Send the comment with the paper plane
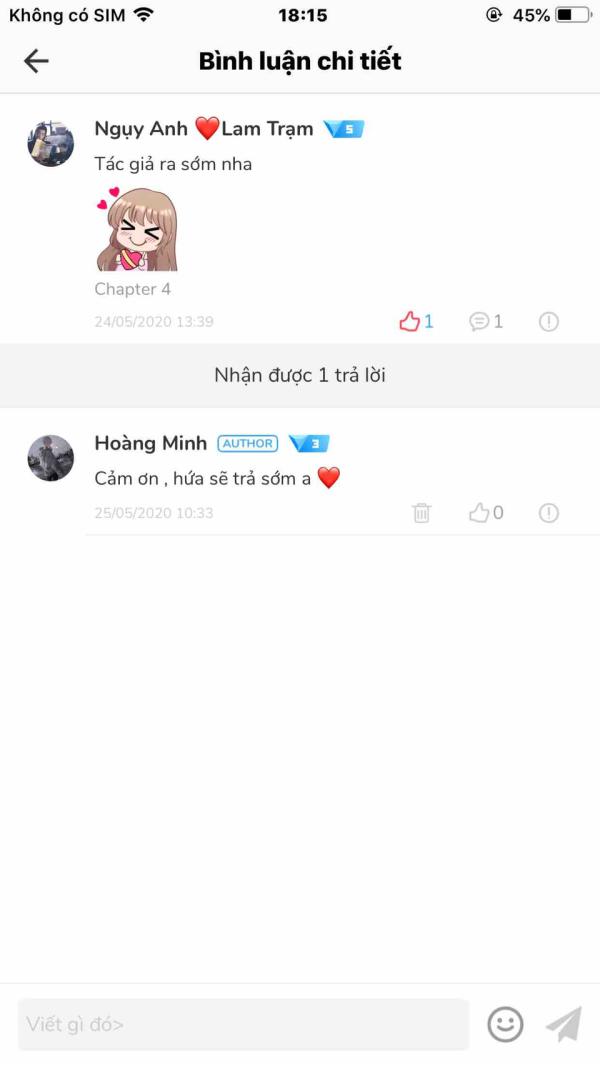Image resolution: width=600 pixels, height=1067 pixels. click(564, 1024)
